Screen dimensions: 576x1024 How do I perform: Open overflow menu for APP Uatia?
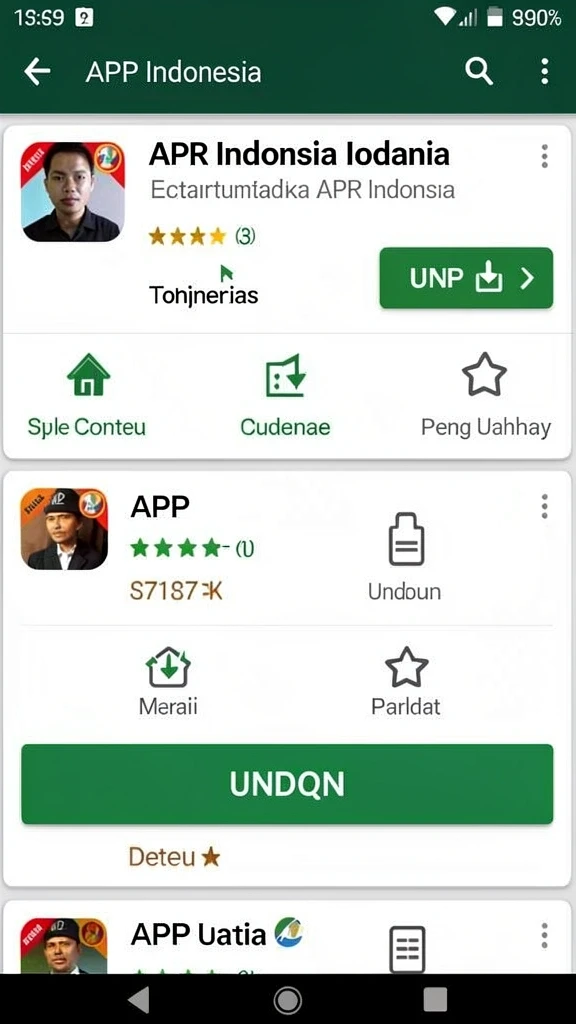pos(544,936)
